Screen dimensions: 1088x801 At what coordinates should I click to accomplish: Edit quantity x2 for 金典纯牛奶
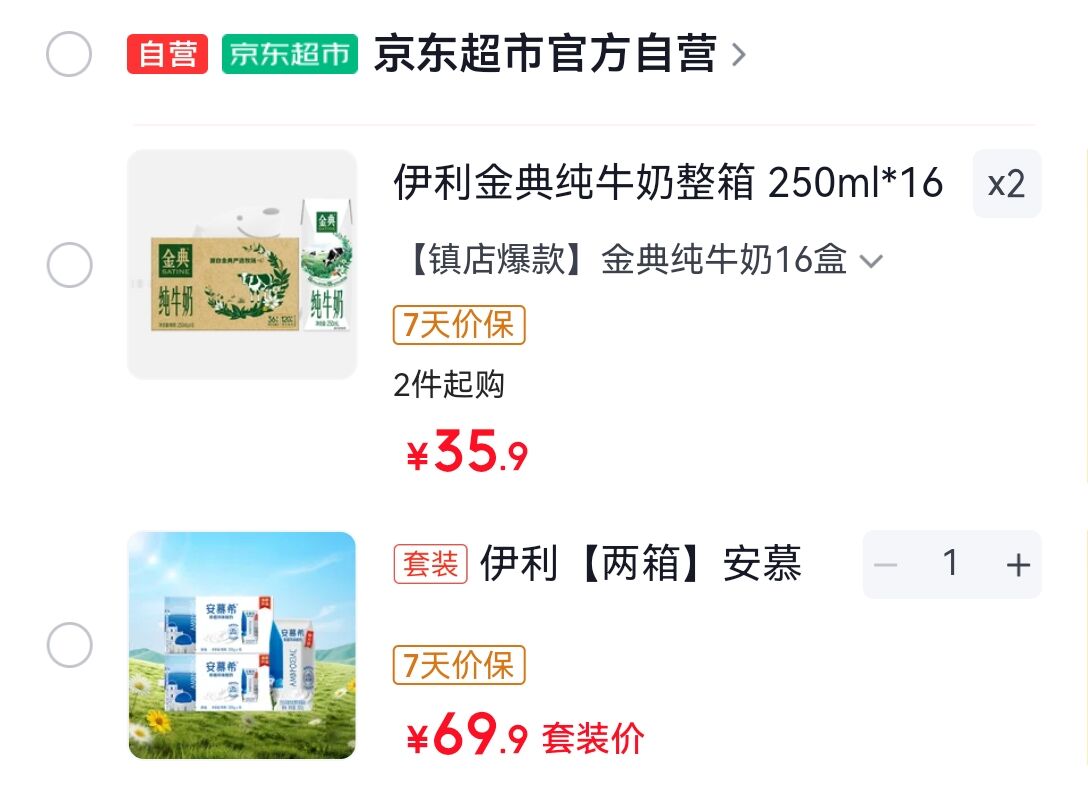(1006, 184)
